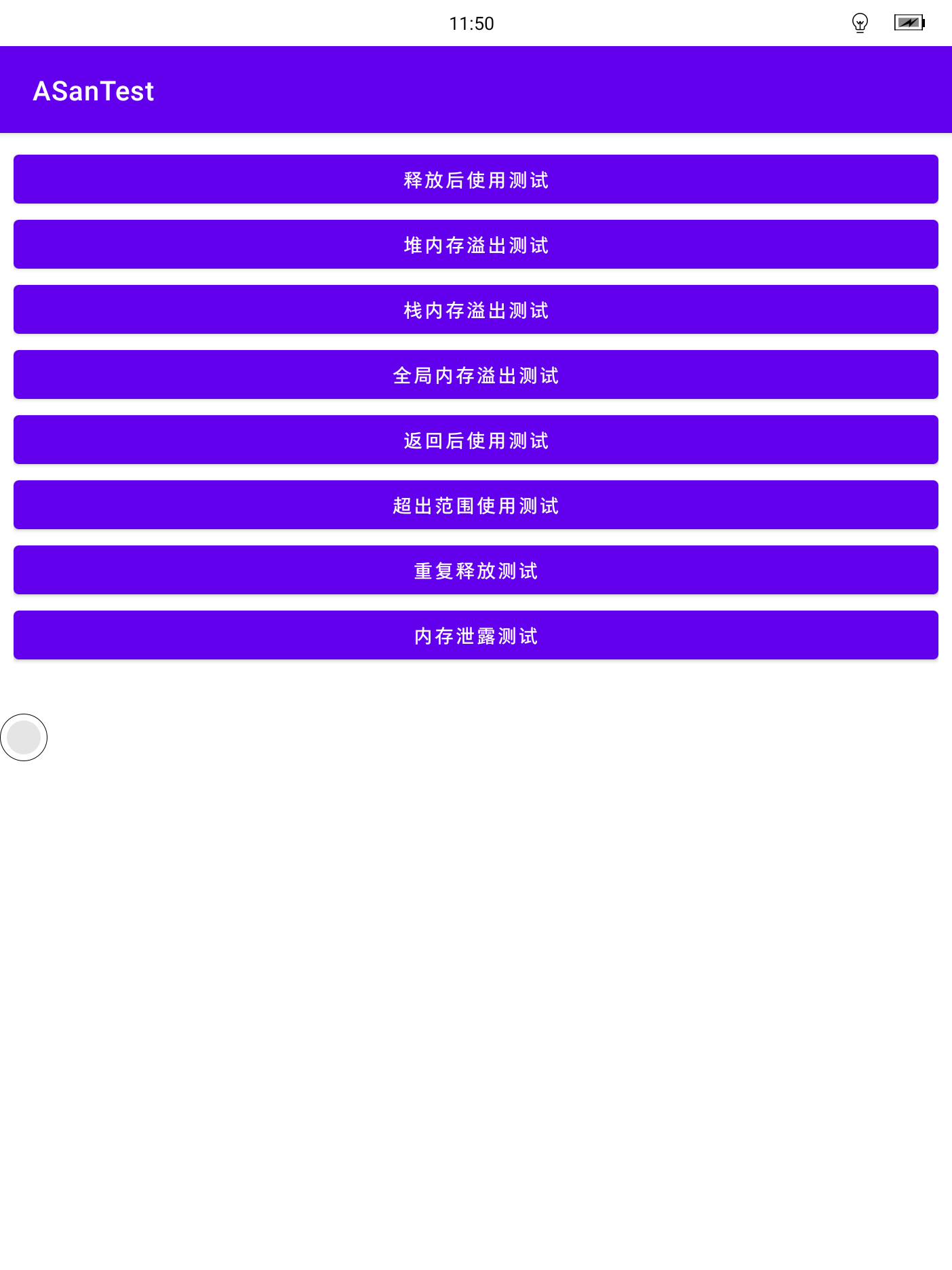Run the 栈内存溢出测试 (stack overflow) test
The width and height of the screenshot is (952, 1270).
[475, 309]
